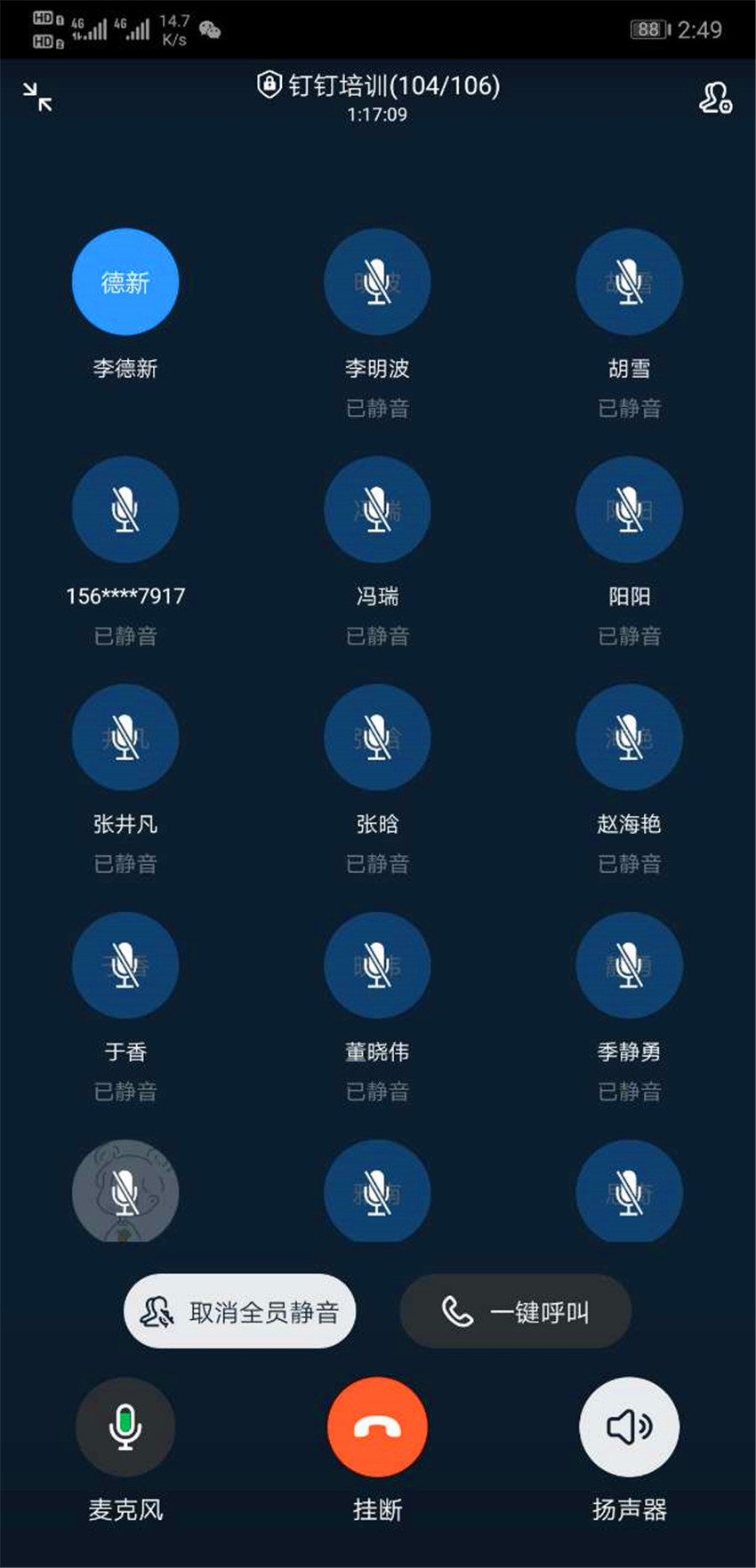Open the add participant icon
This screenshot has width=756, height=1568.
[715, 98]
